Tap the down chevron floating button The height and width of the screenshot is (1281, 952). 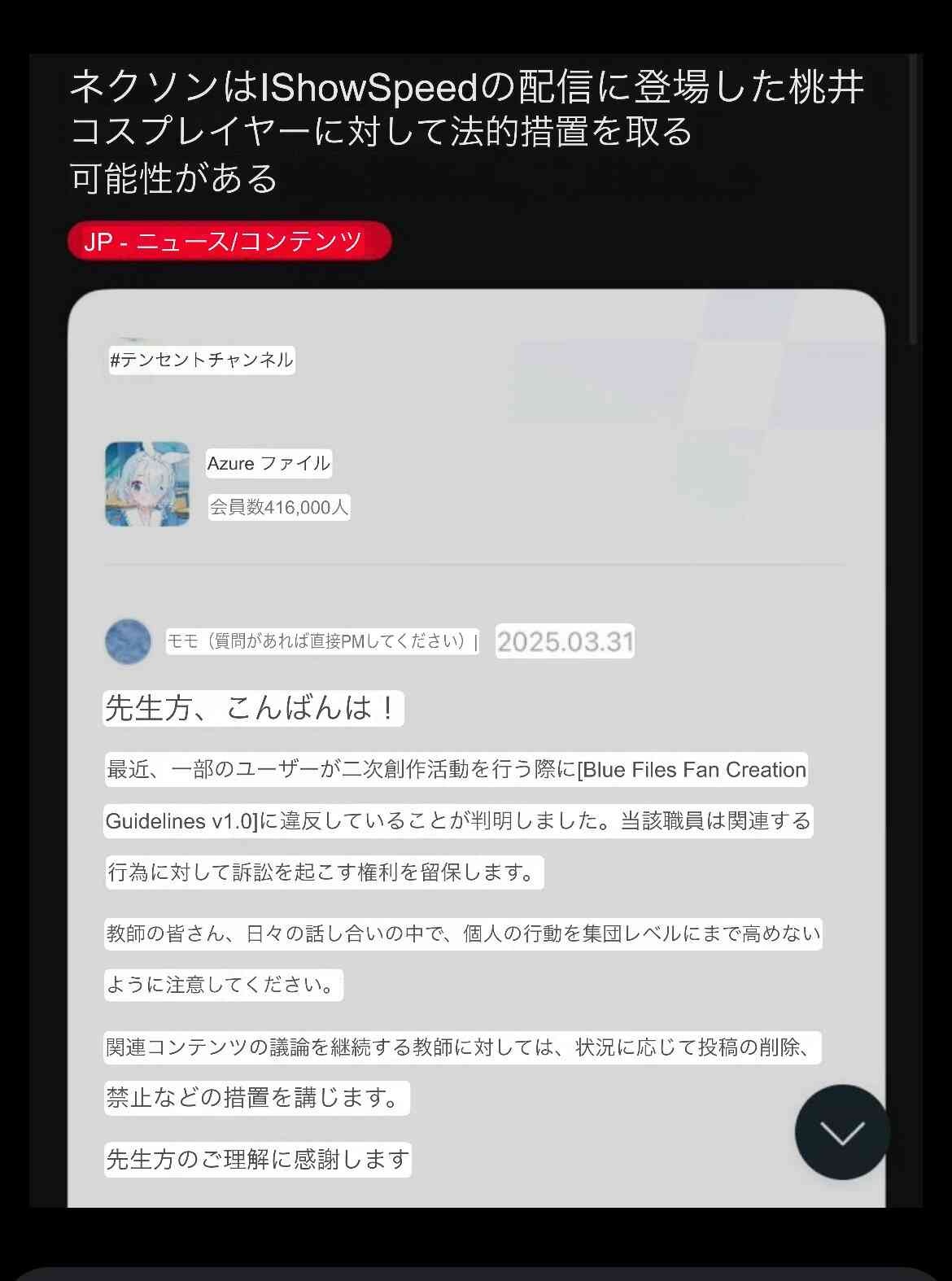(x=842, y=1132)
